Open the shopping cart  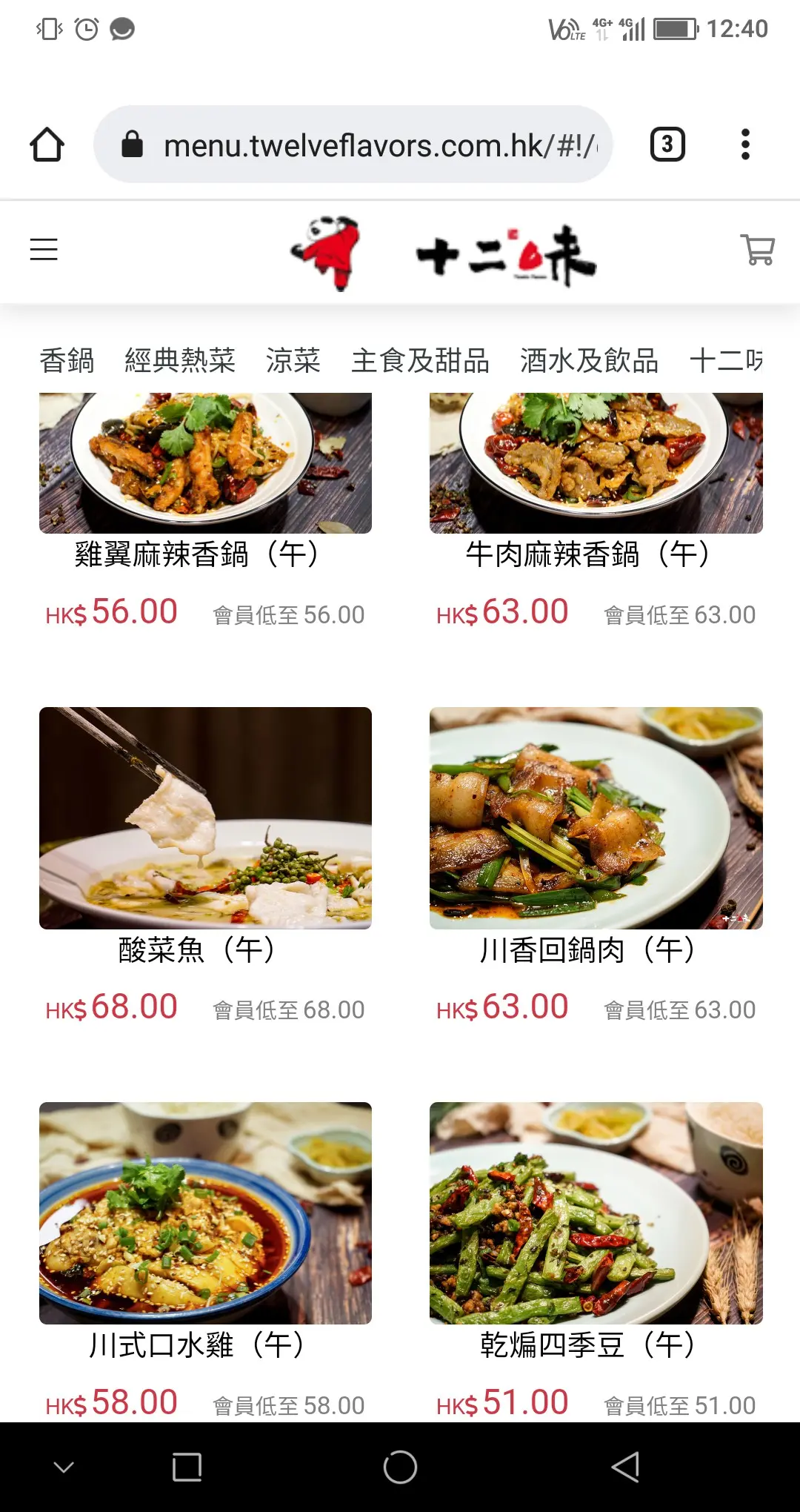[x=757, y=250]
